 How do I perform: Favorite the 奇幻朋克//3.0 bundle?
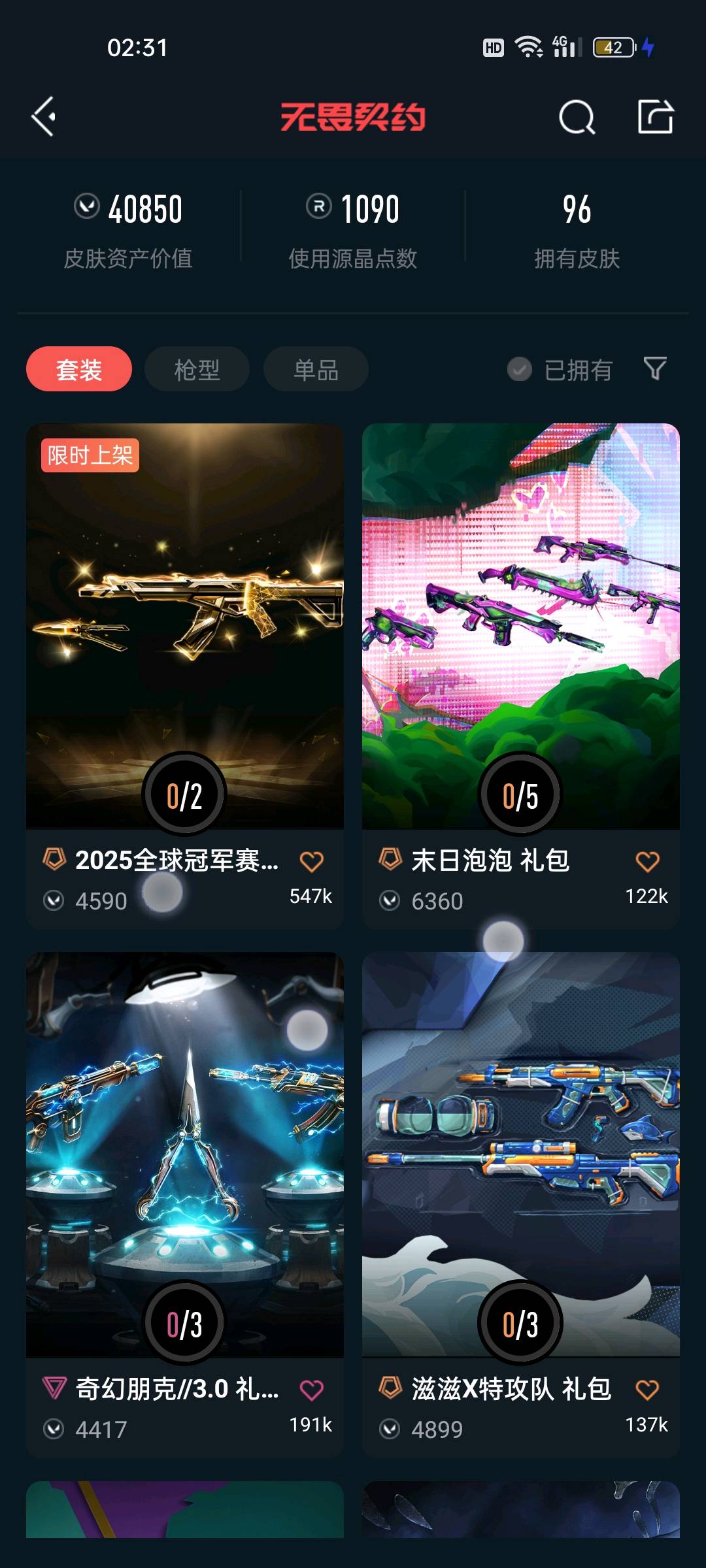coord(312,1390)
